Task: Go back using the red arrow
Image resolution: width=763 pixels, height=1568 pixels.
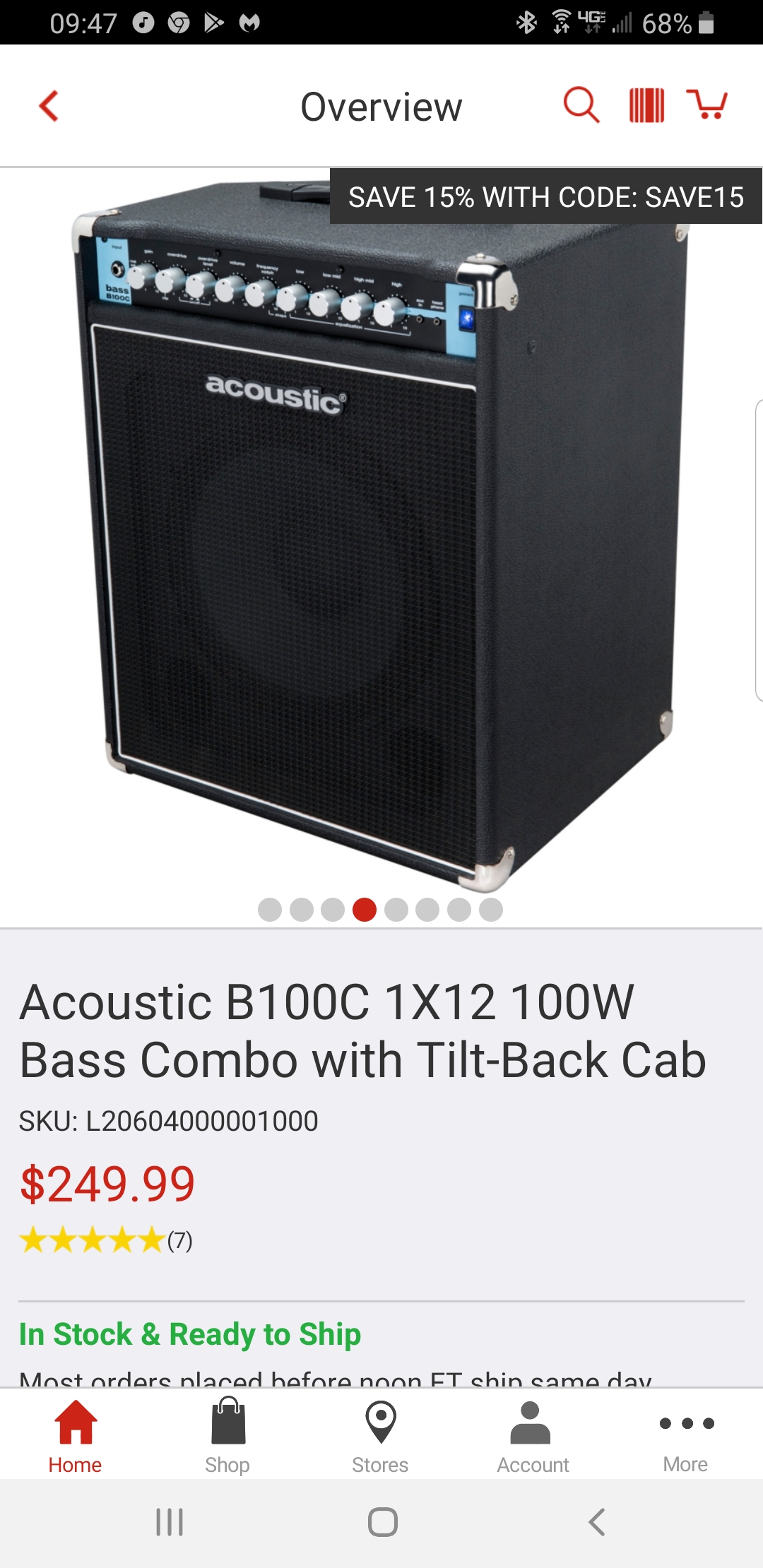Action: [49, 107]
